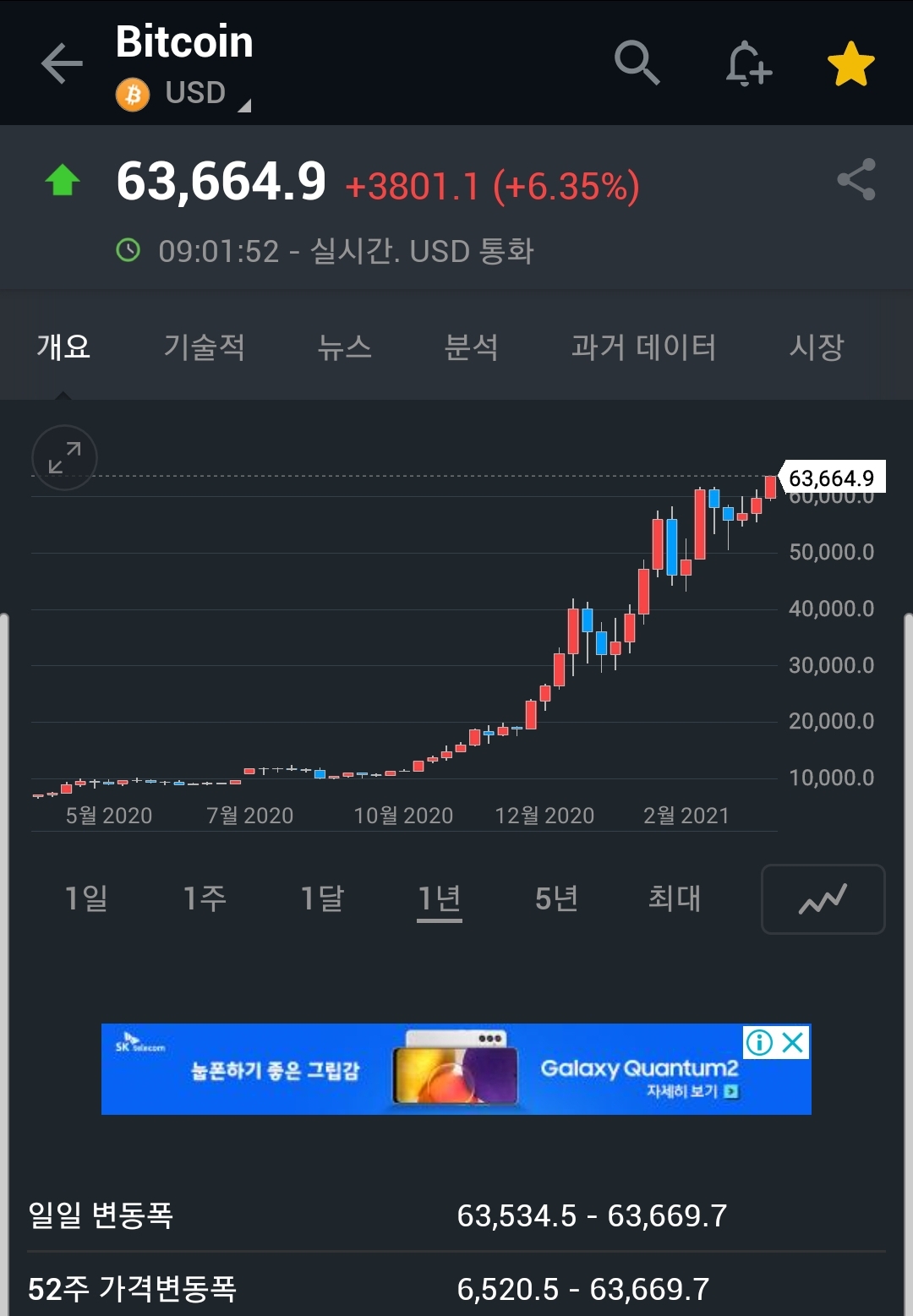Select the 분석 tab
The height and width of the screenshot is (1316, 913).
[471, 347]
